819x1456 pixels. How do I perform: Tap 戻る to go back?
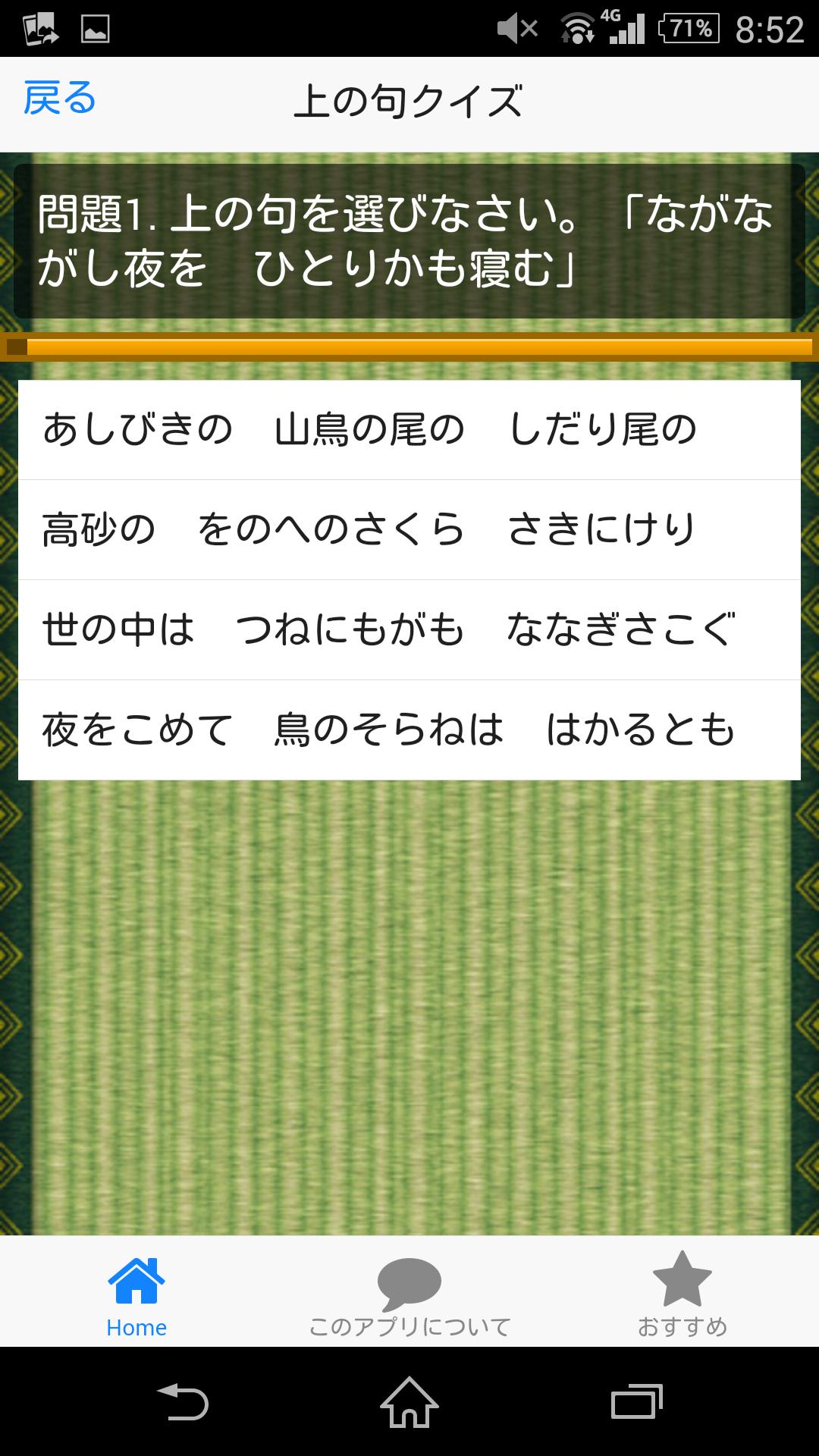[x=60, y=99]
